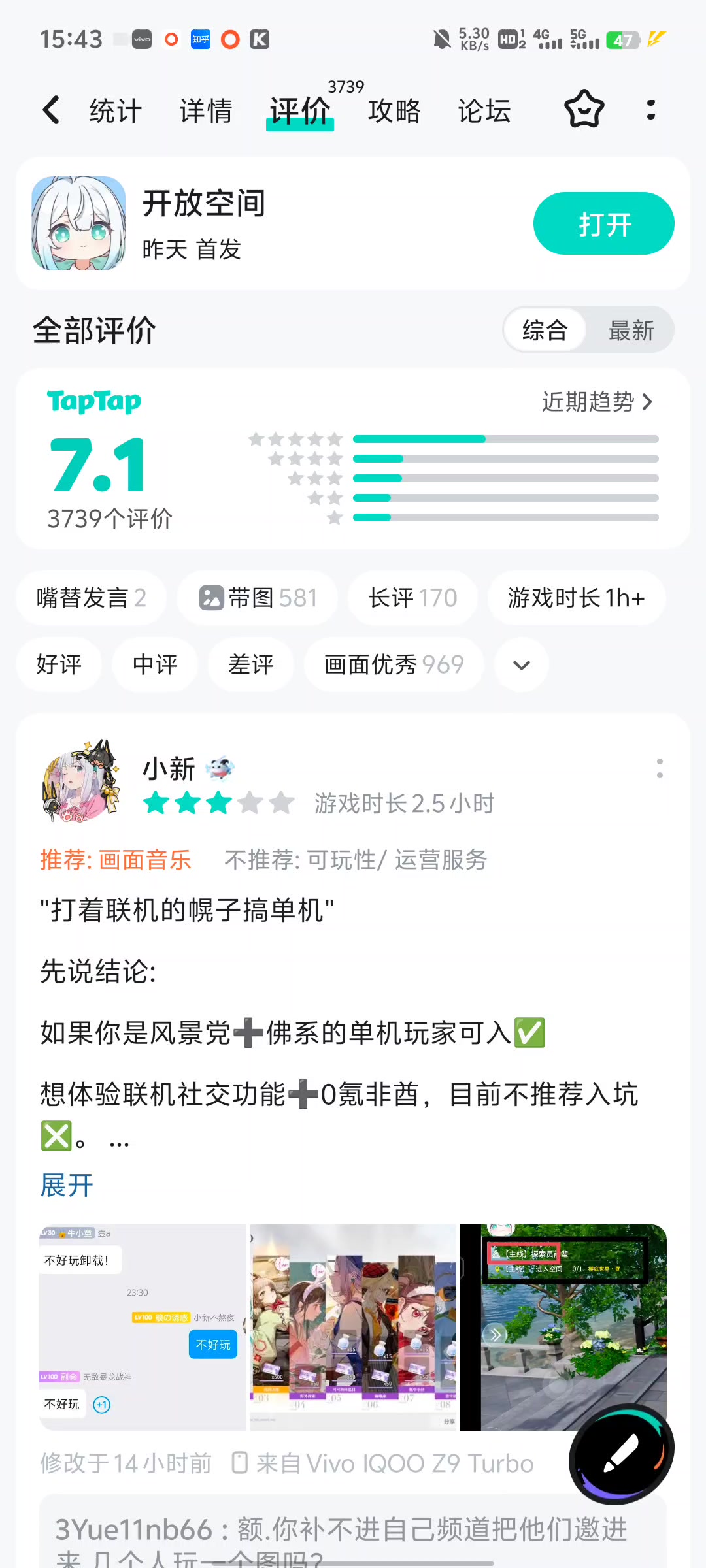Filter reviews by 嘴替发言
The width and height of the screenshot is (706, 1568).
[x=91, y=598]
